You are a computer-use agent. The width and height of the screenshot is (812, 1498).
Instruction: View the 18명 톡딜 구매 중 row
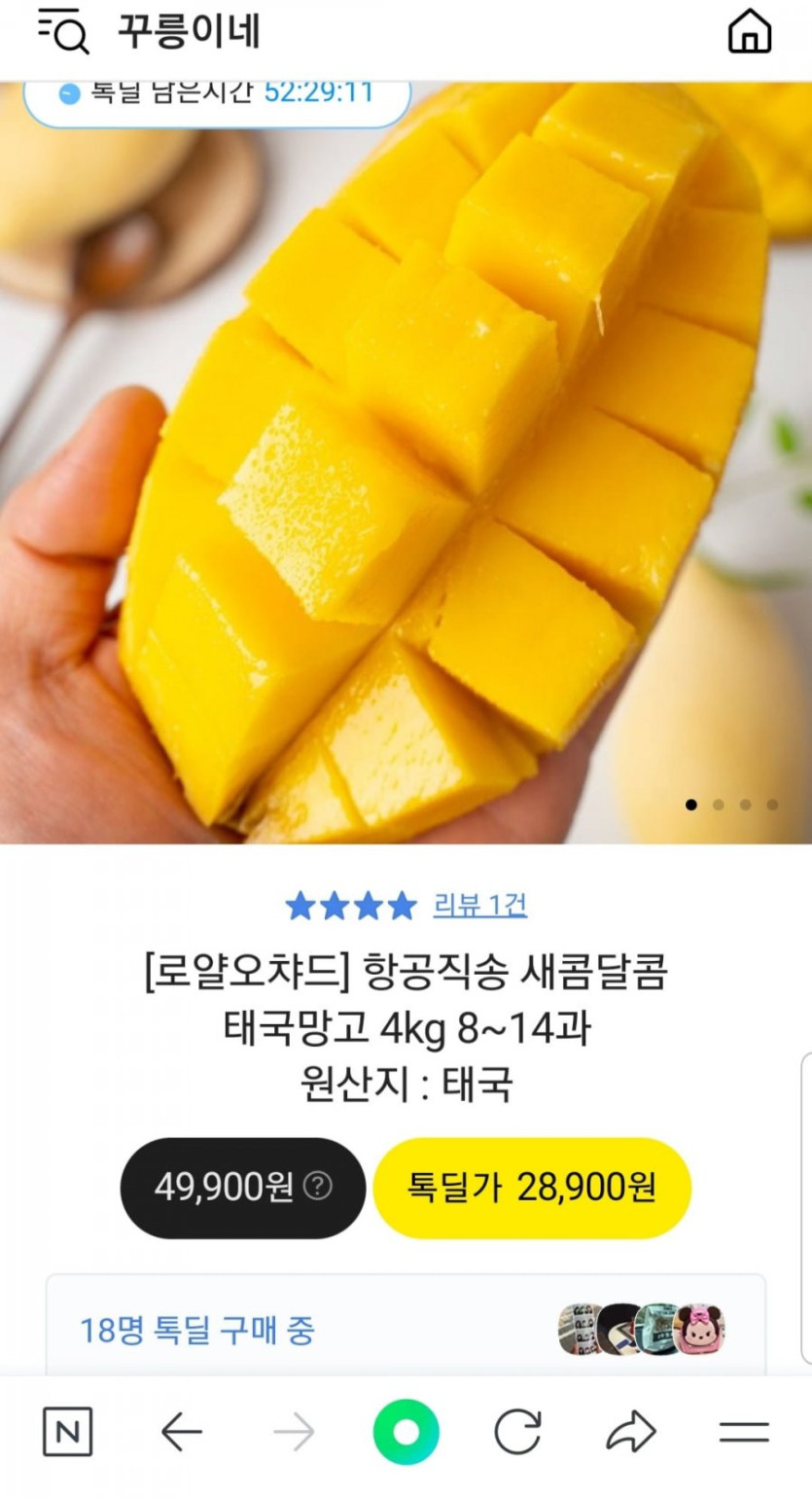(x=406, y=1329)
